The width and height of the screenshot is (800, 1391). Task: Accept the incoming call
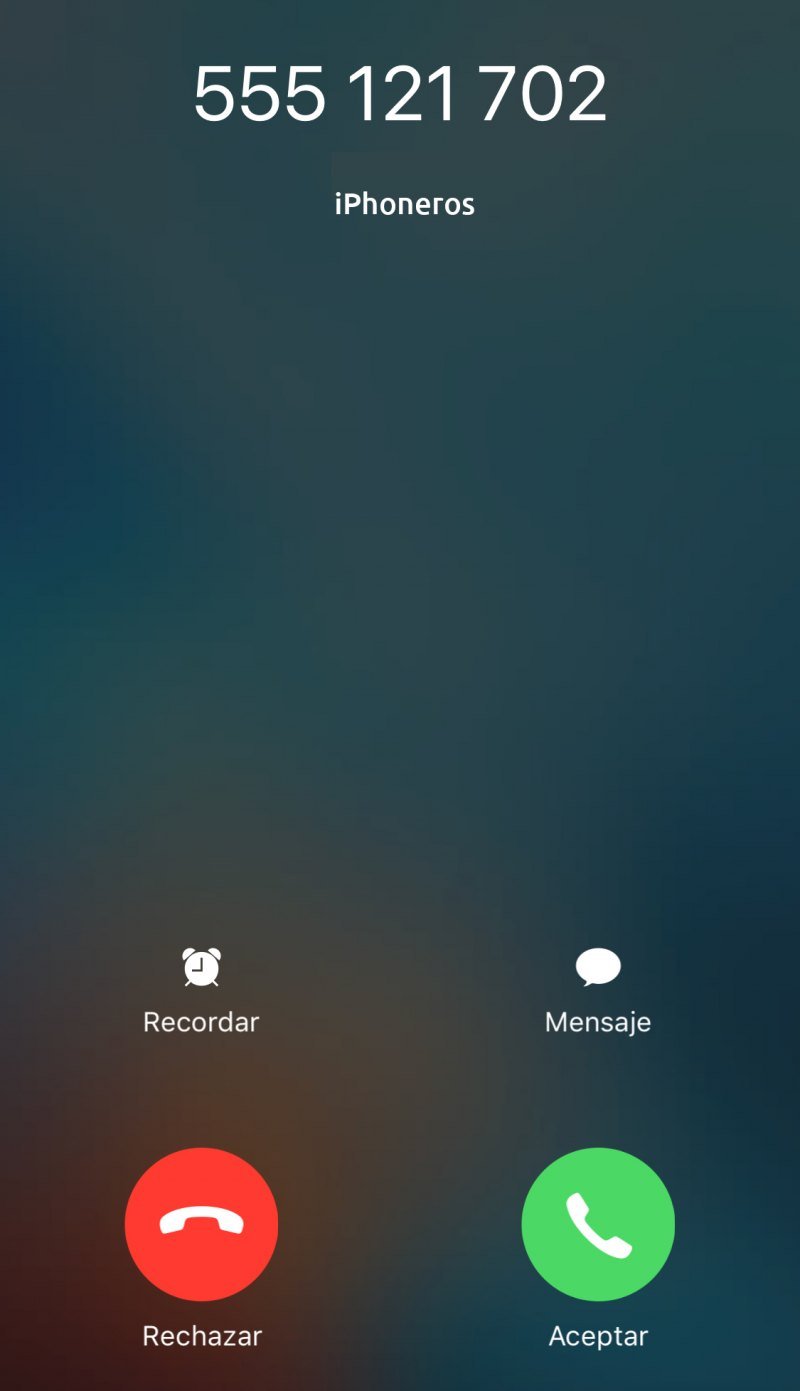(x=598, y=1224)
